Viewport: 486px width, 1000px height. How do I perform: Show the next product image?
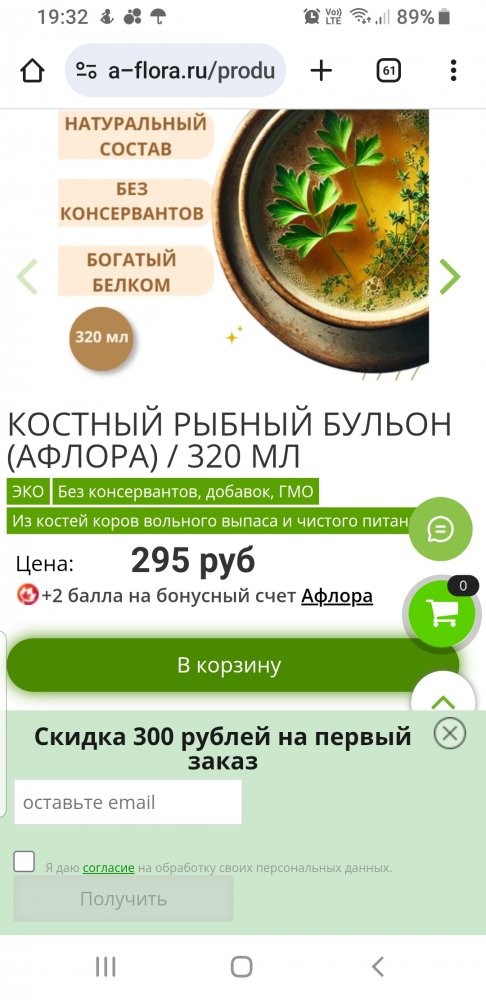450,276
